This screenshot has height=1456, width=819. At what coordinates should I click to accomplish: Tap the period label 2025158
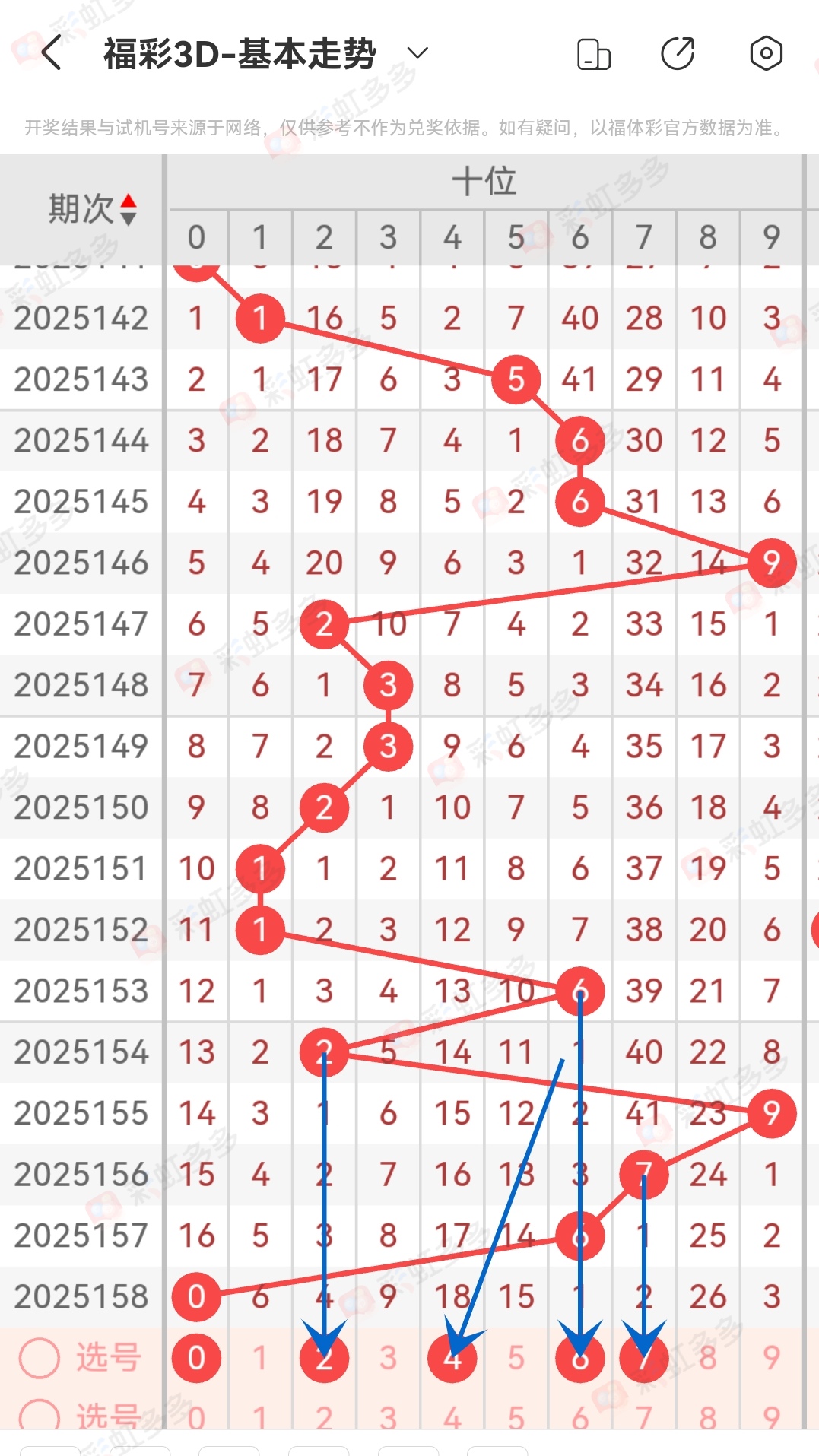click(x=81, y=1297)
